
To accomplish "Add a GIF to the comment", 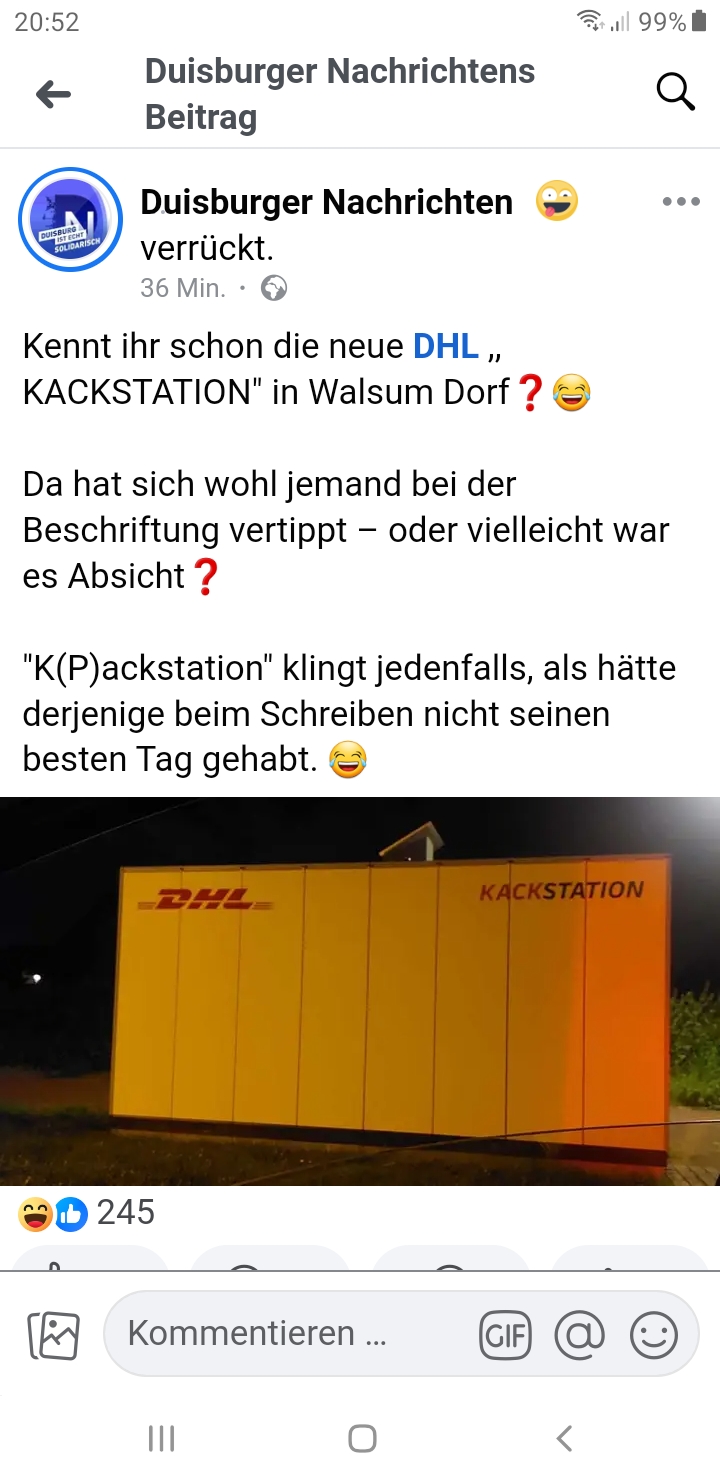I will coord(505,1335).
